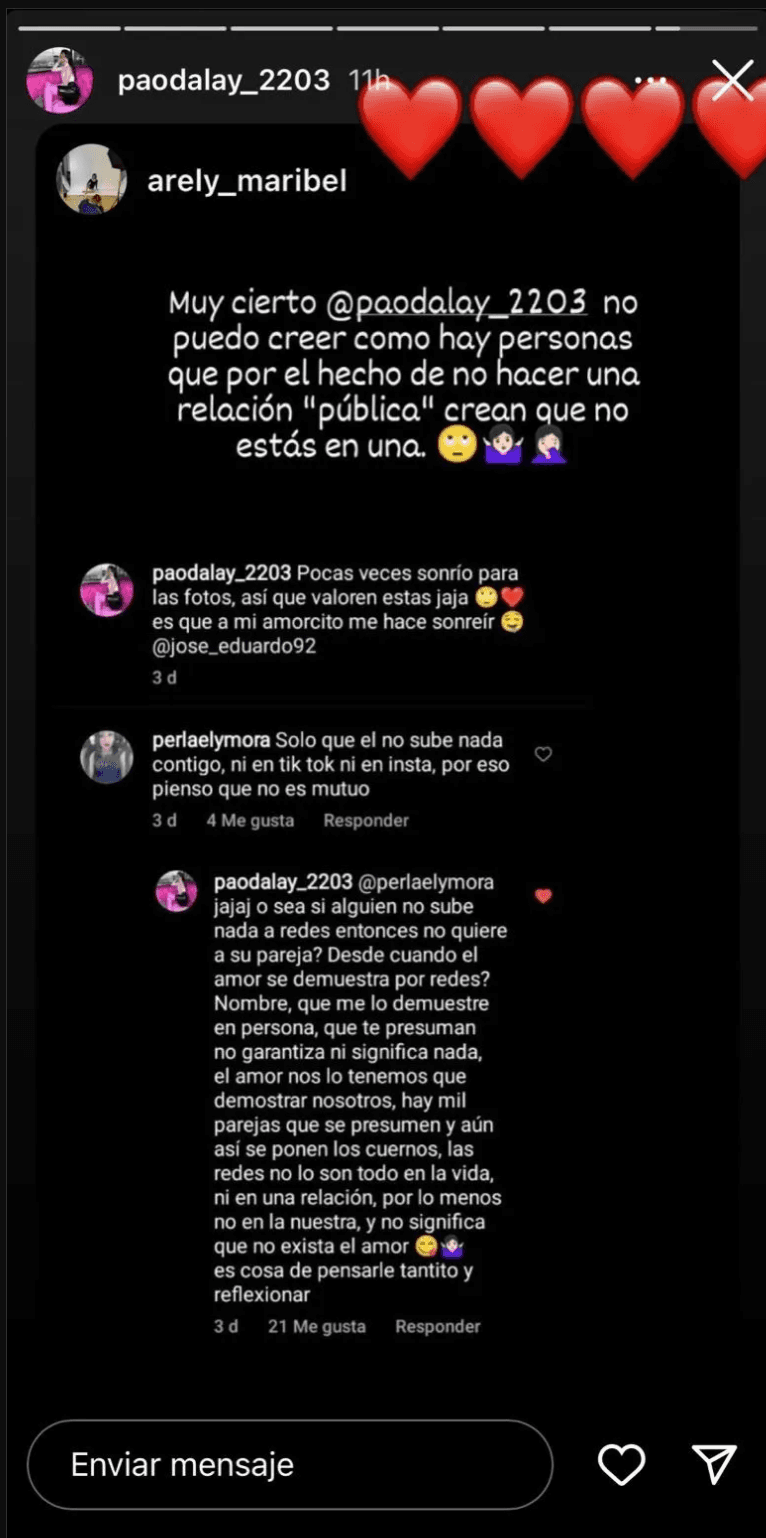Like this story with the heart
The width and height of the screenshot is (766, 1538).
(621, 1465)
